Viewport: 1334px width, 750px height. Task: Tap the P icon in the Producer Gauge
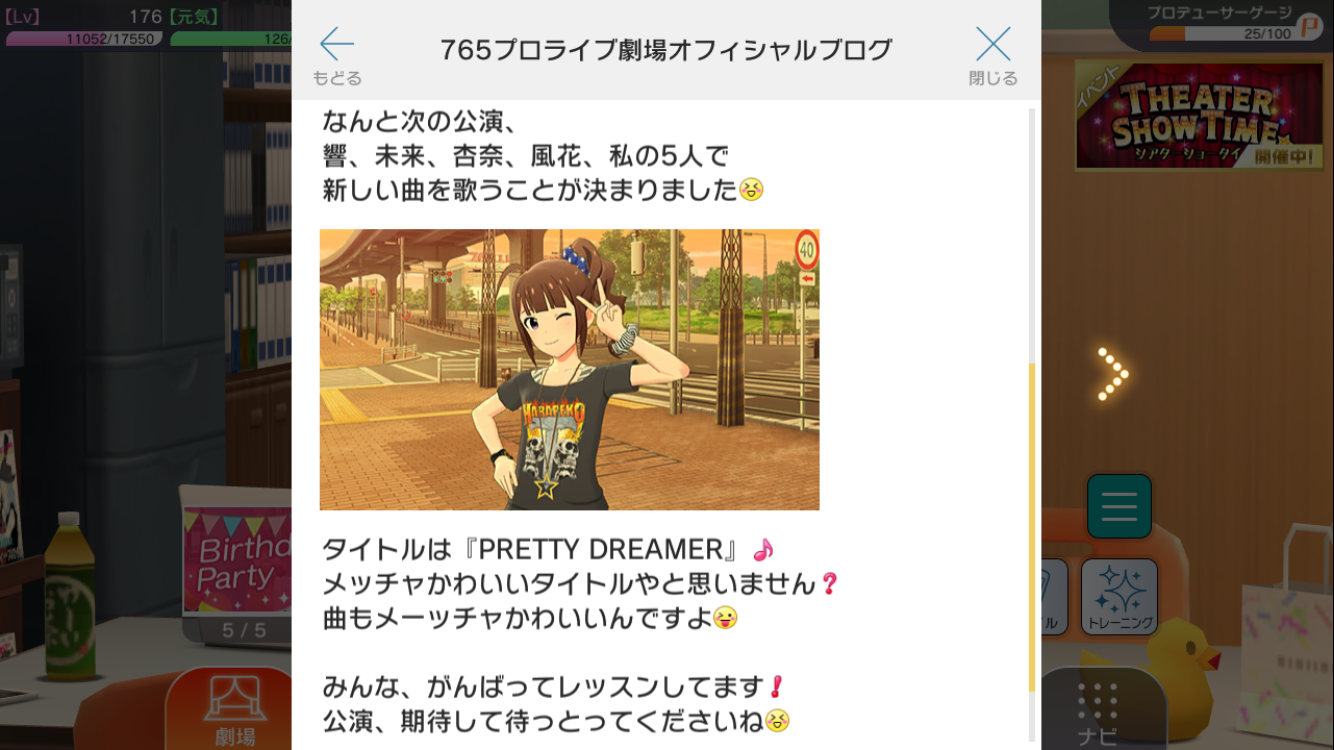pyautogui.click(x=1308, y=26)
